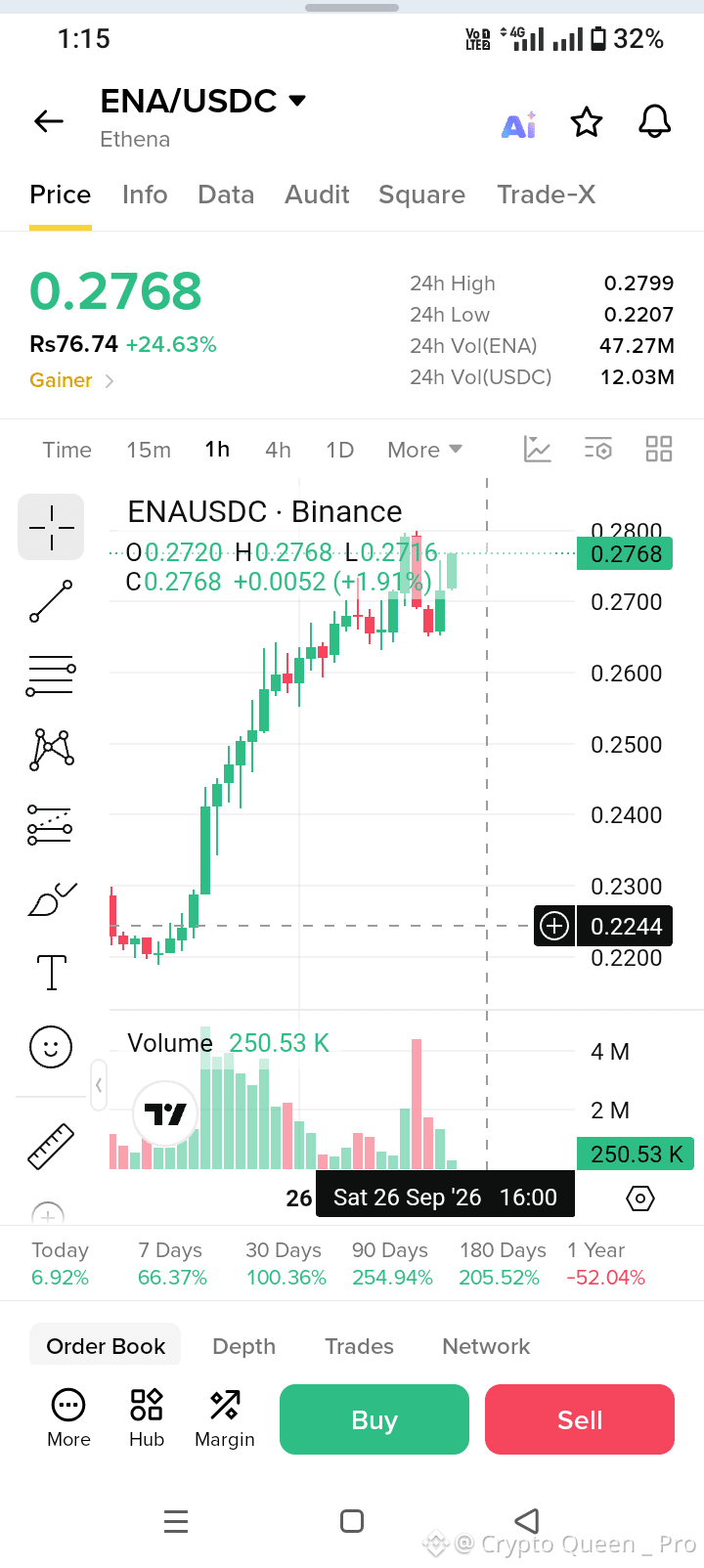The width and height of the screenshot is (704, 1568).
Task: Select the text drawing tool
Action: pyautogui.click(x=51, y=973)
